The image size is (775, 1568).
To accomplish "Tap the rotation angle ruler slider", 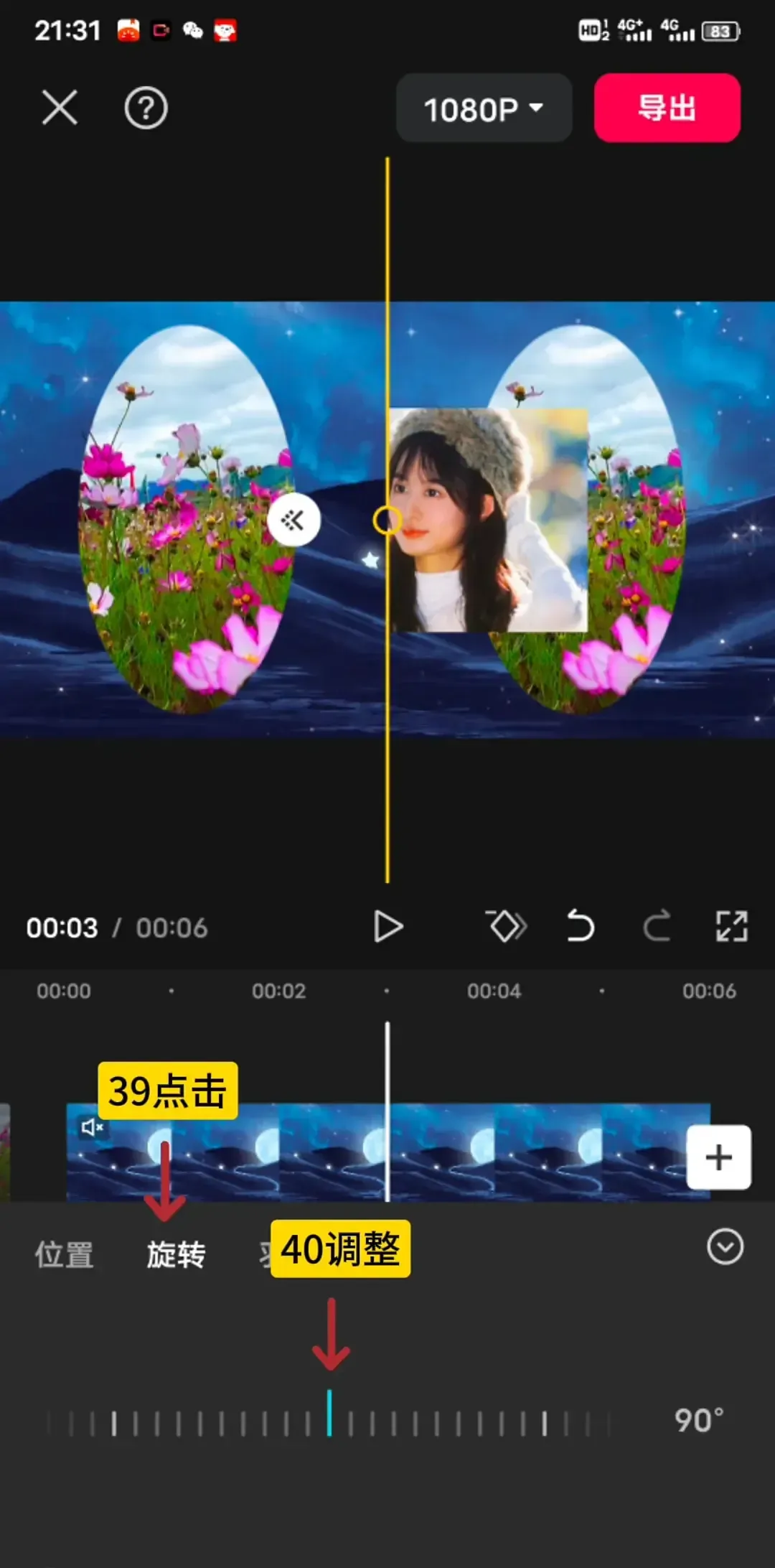I will (x=329, y=1413).
